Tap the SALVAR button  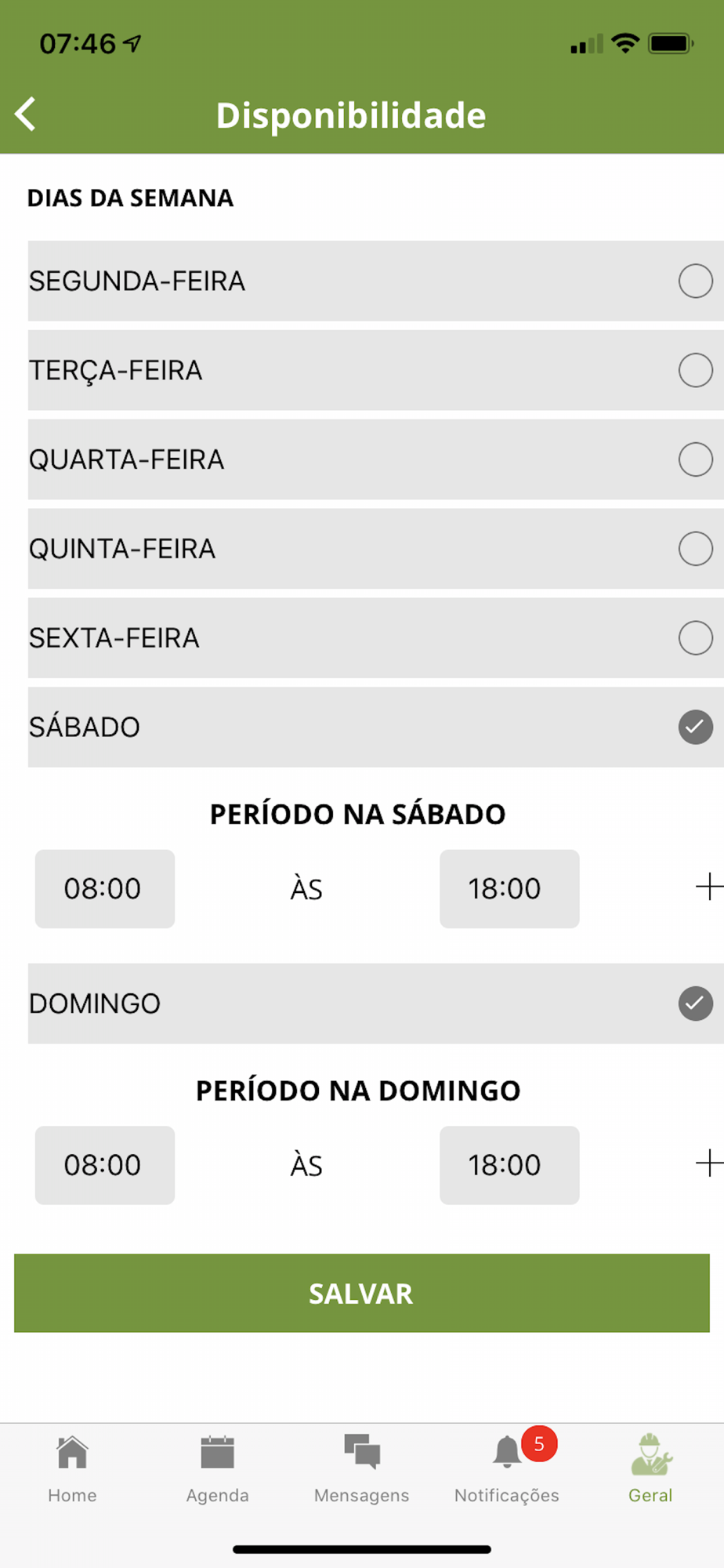pyautogui.click(x=362, y=1293)
